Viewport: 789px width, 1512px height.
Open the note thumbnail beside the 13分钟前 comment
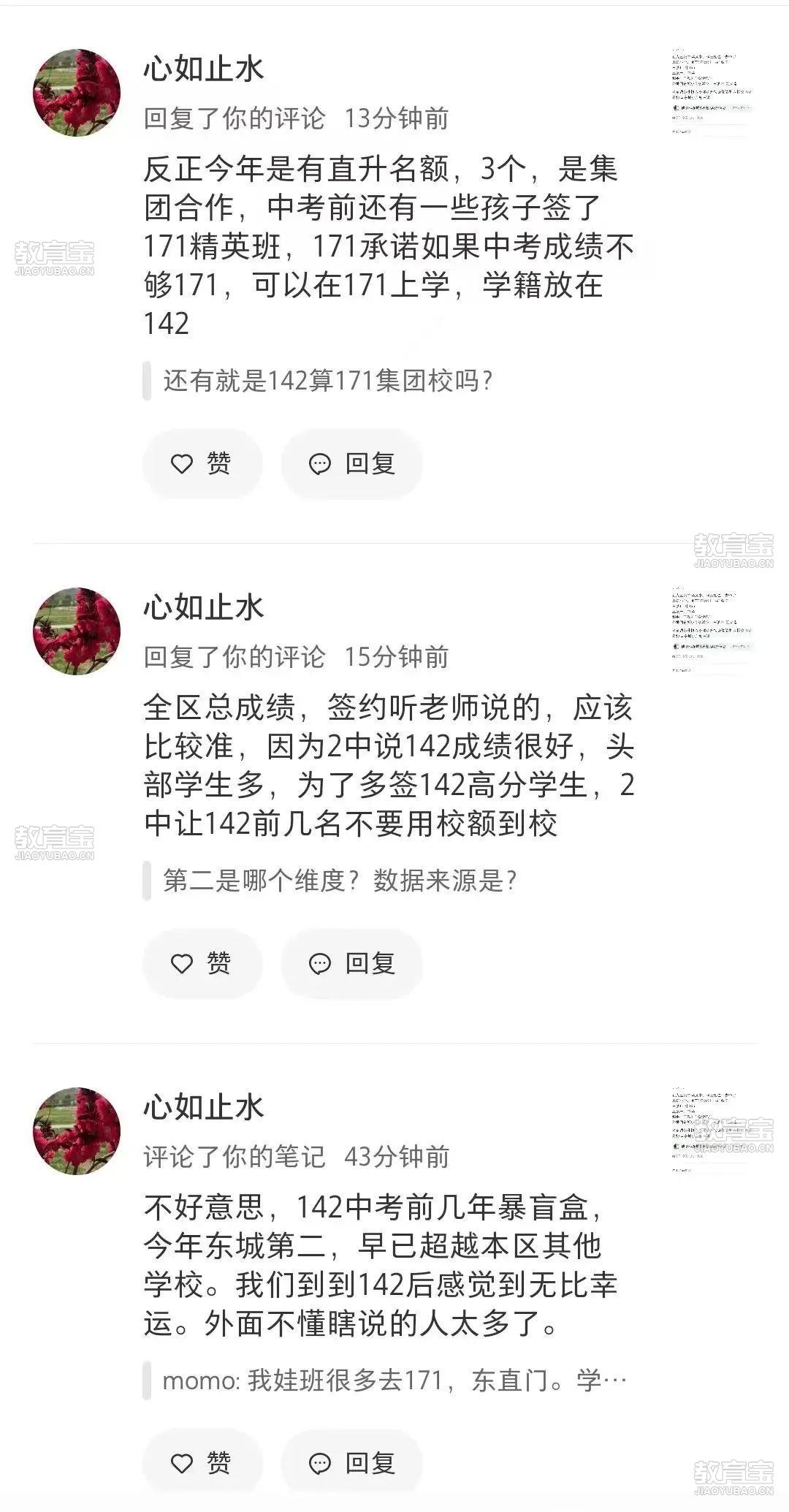(712, 93)
